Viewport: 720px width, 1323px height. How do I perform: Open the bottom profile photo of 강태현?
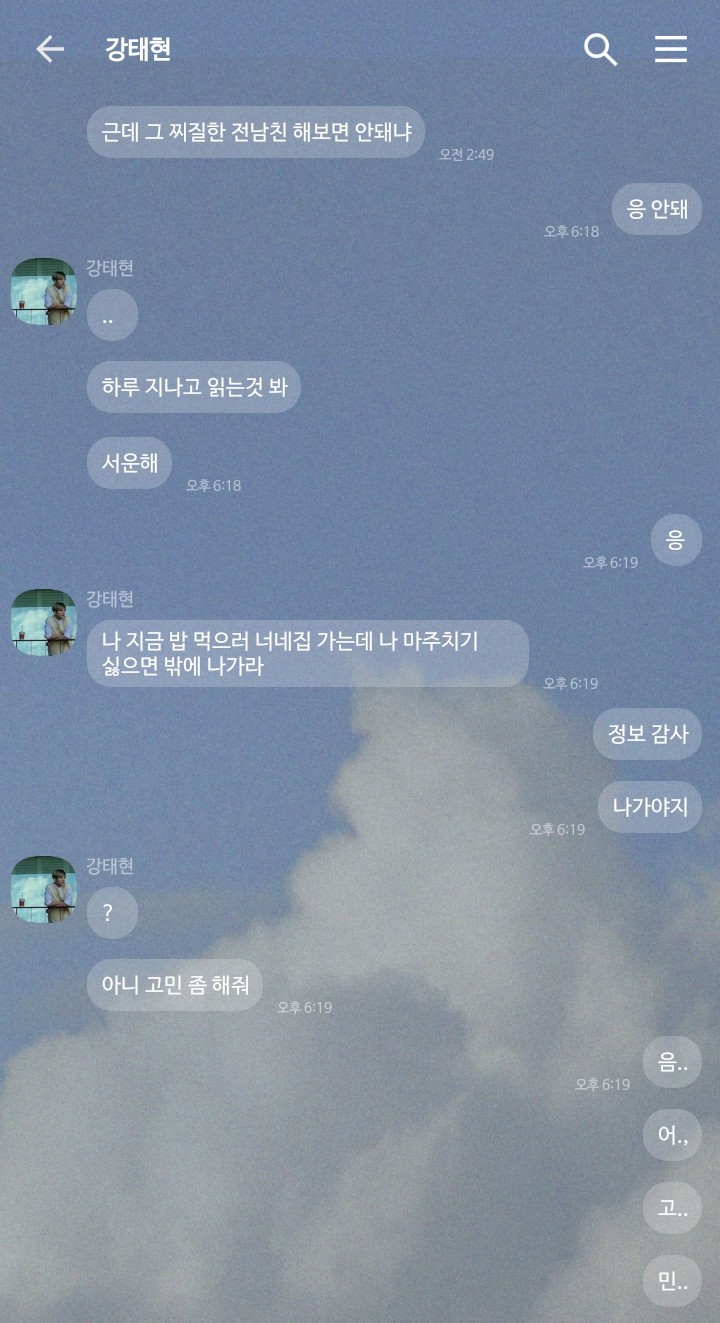pos(43,889)
